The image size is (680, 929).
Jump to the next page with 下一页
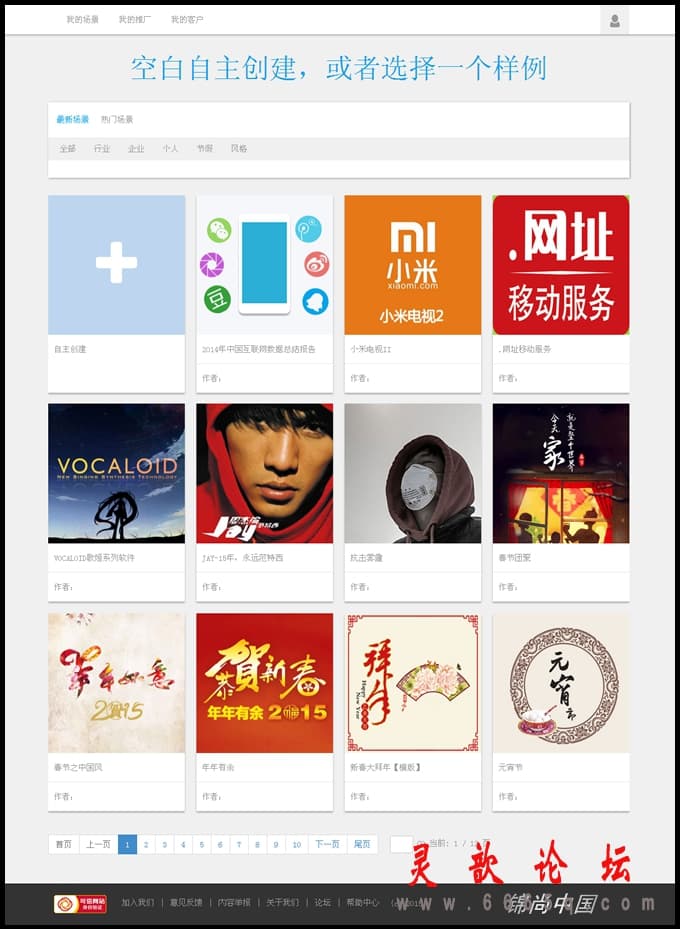327,845
